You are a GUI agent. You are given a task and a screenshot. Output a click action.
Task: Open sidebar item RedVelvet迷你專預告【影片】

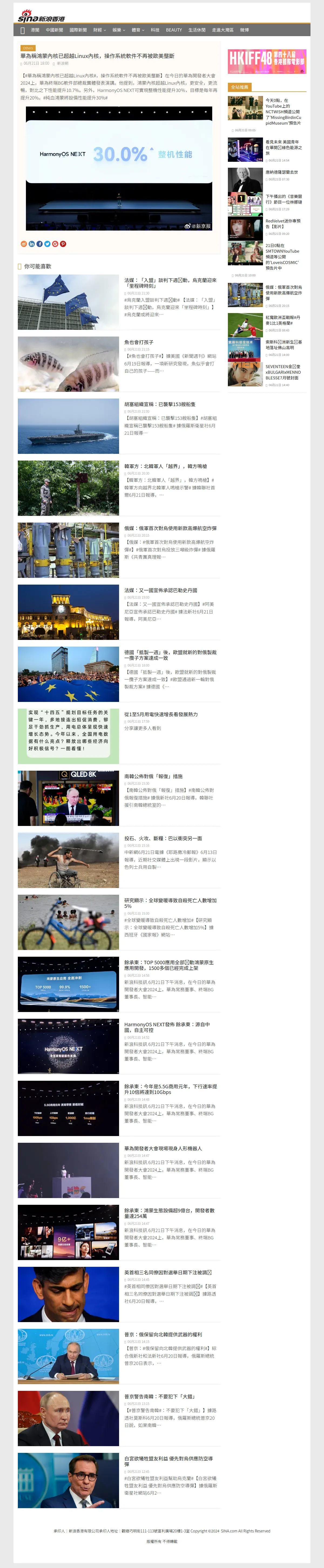(x=283, y=224)
